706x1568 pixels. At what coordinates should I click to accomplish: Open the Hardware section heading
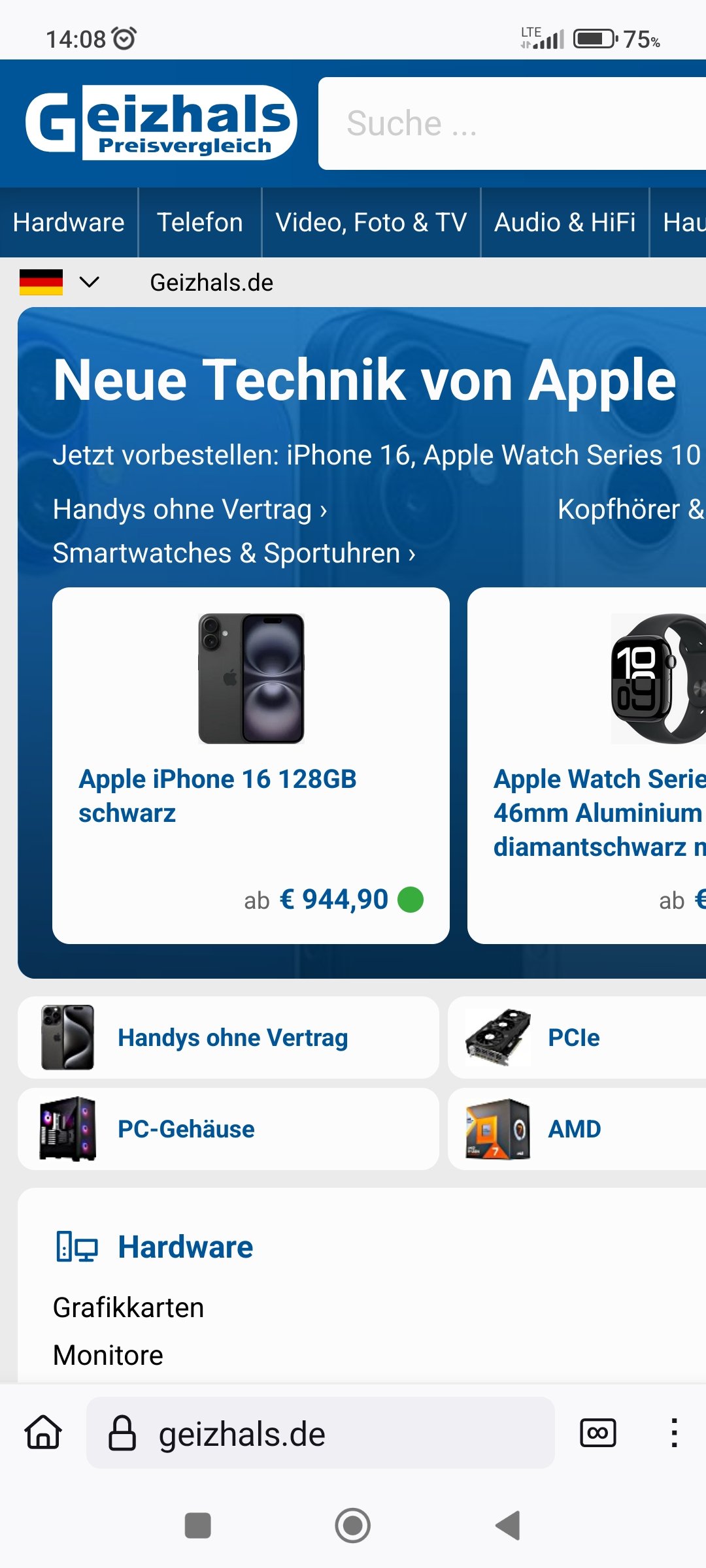tap(185, 1247)
